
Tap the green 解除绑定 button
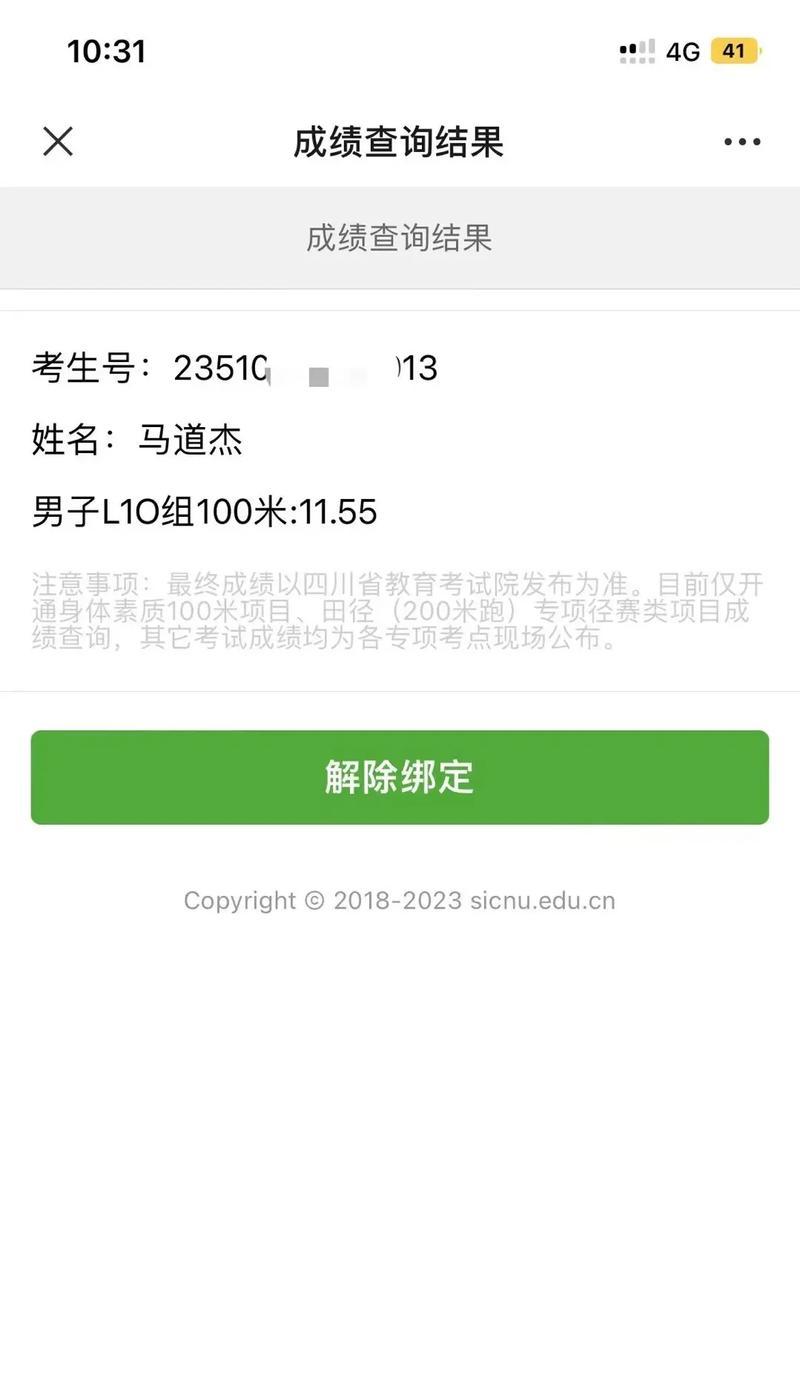(x=400, y=777)
